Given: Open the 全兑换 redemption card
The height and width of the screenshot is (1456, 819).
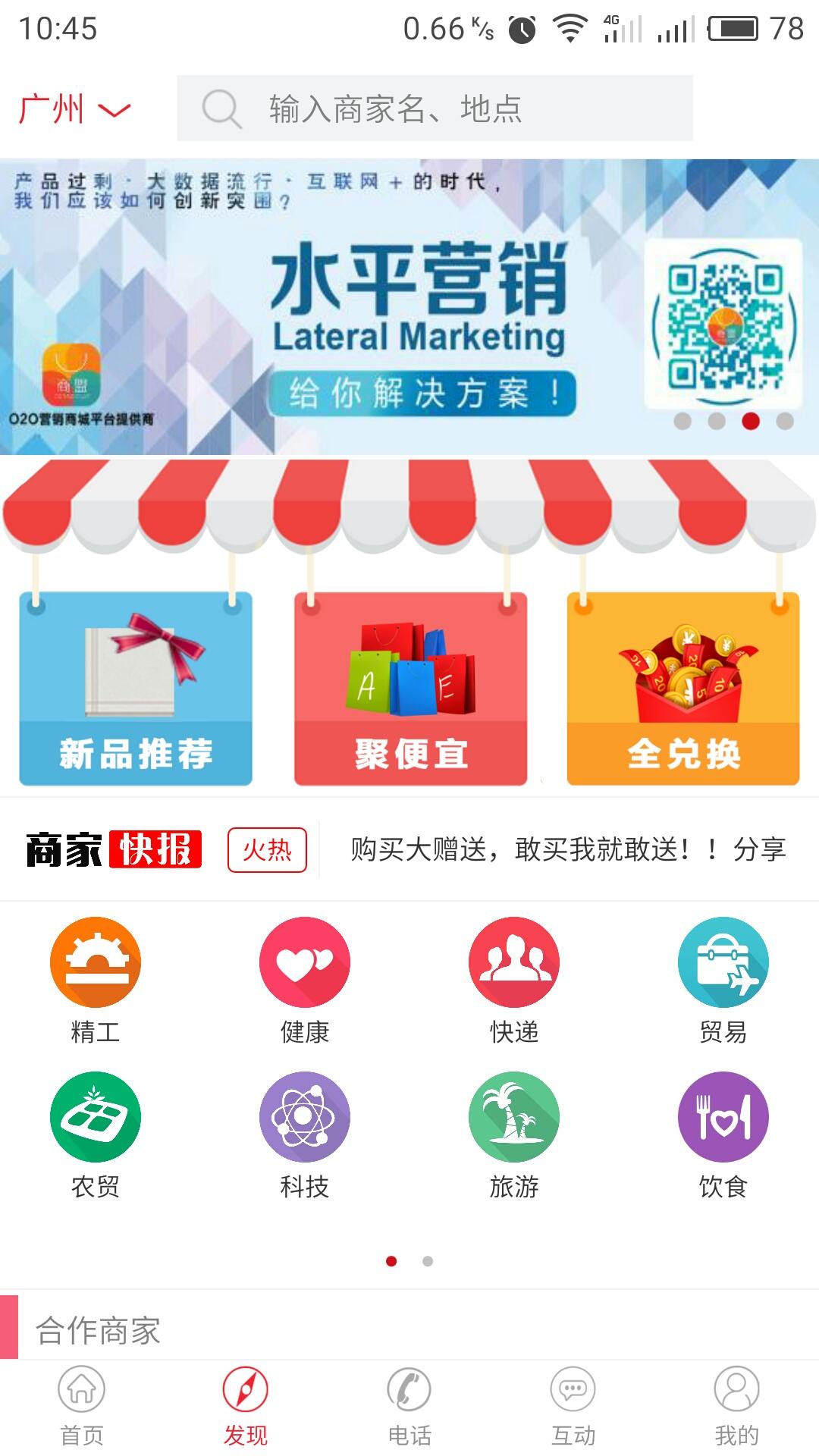Looking at the screenshot, I should [x=683, y=689].
